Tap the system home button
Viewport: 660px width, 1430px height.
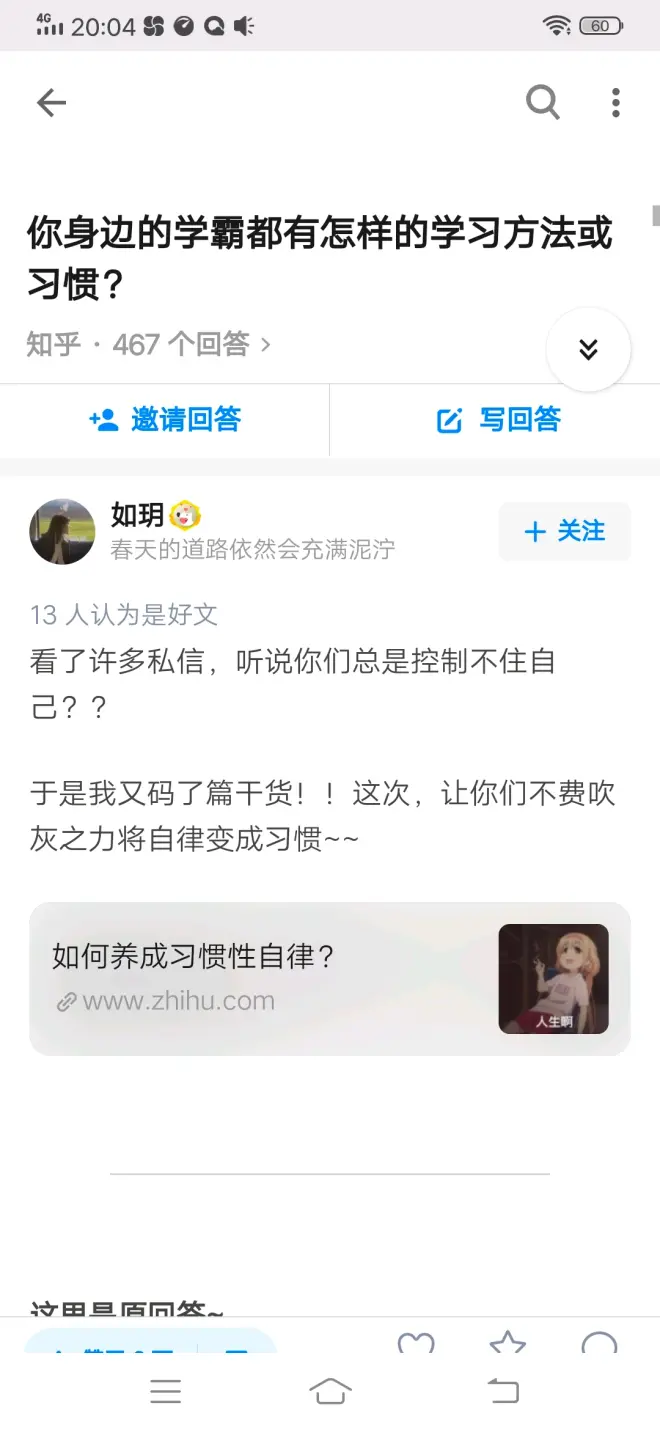point(330,1391)
